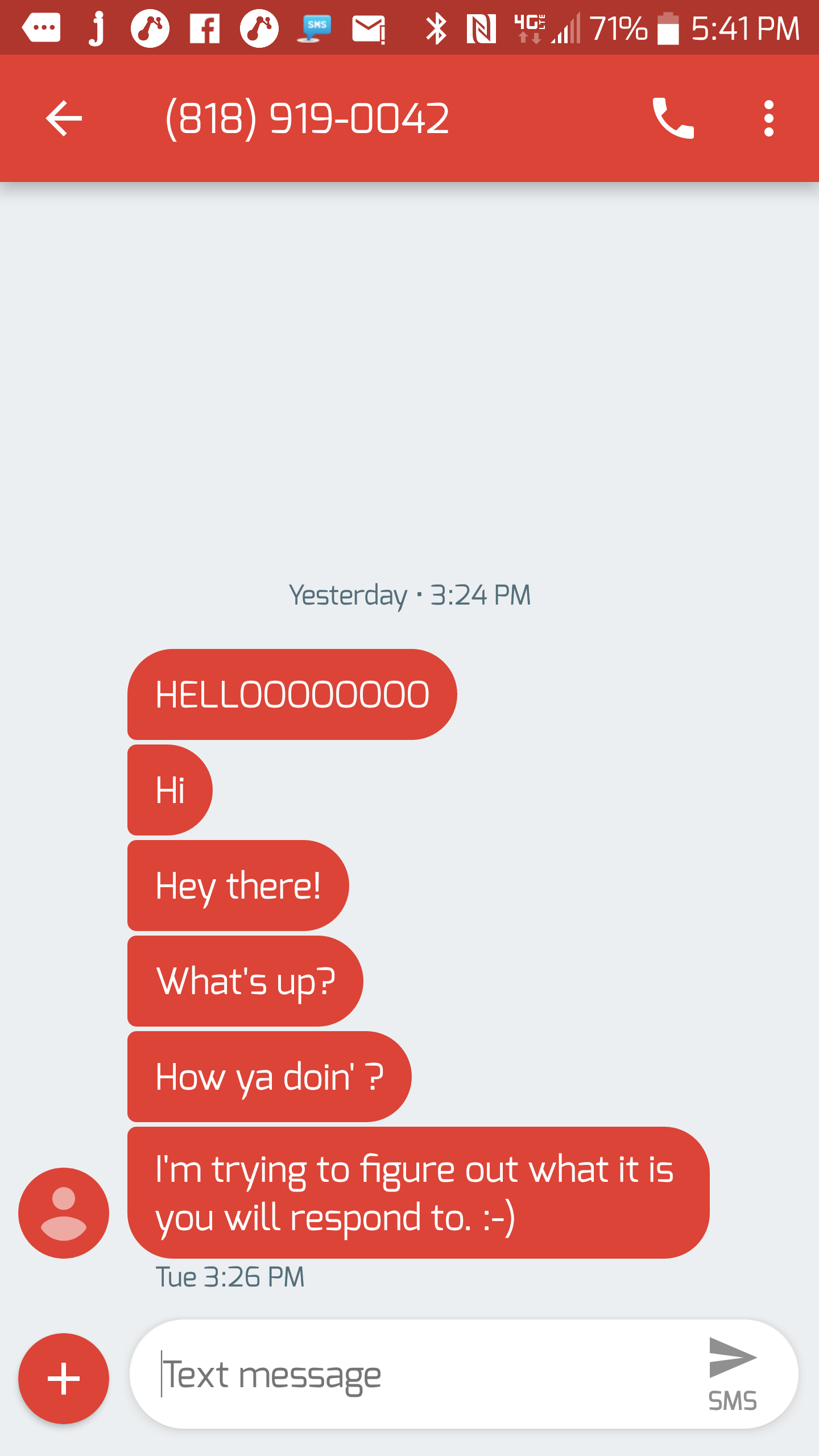This screenshot has width=819, height=1456.
Task: Call (818) 919-0042 with the phone icon
Action: click(673, 118)
